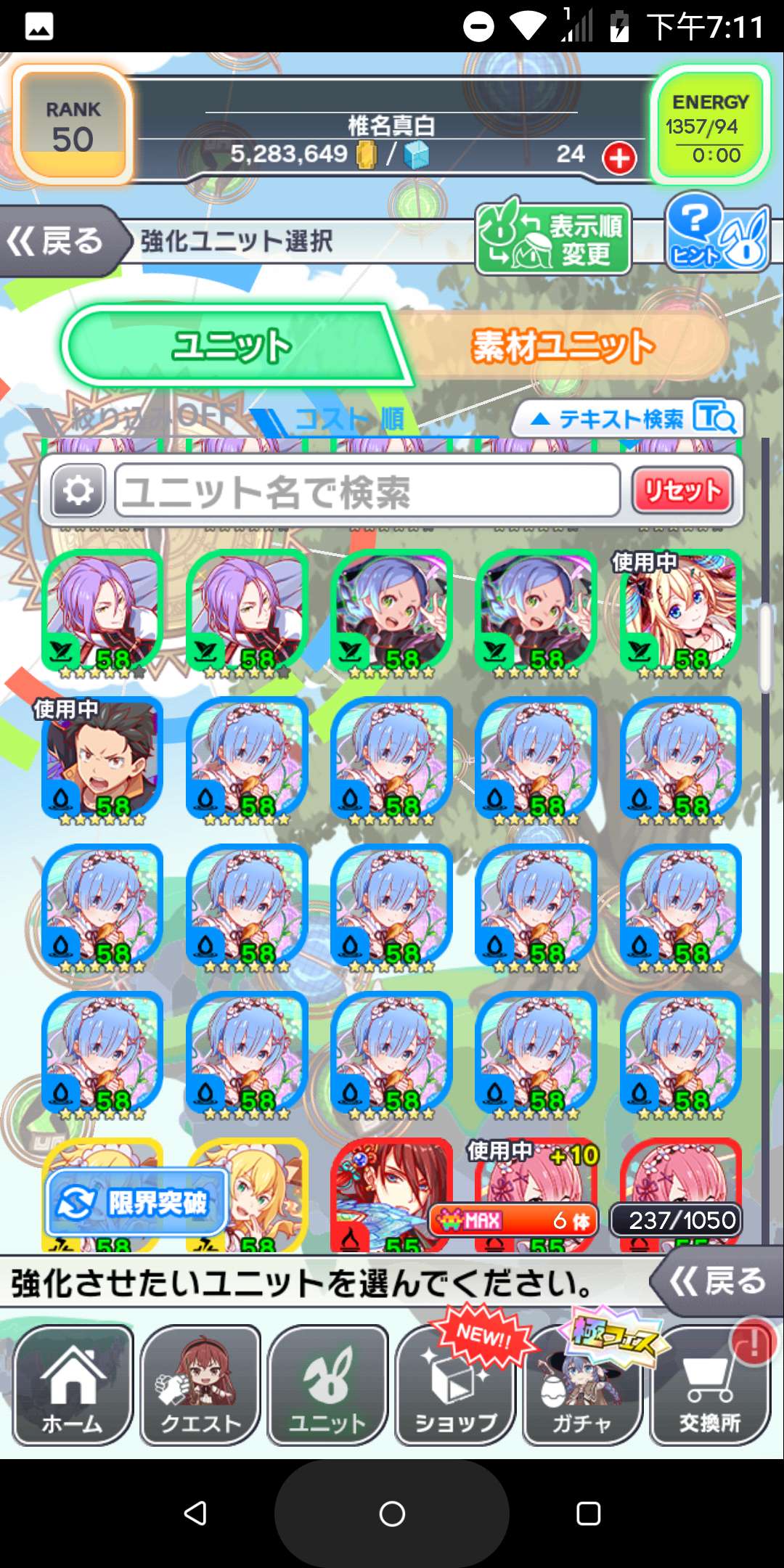Open the 交換所 exchange
Screen dimensions: 784x1568
(x=710, y=1386)
